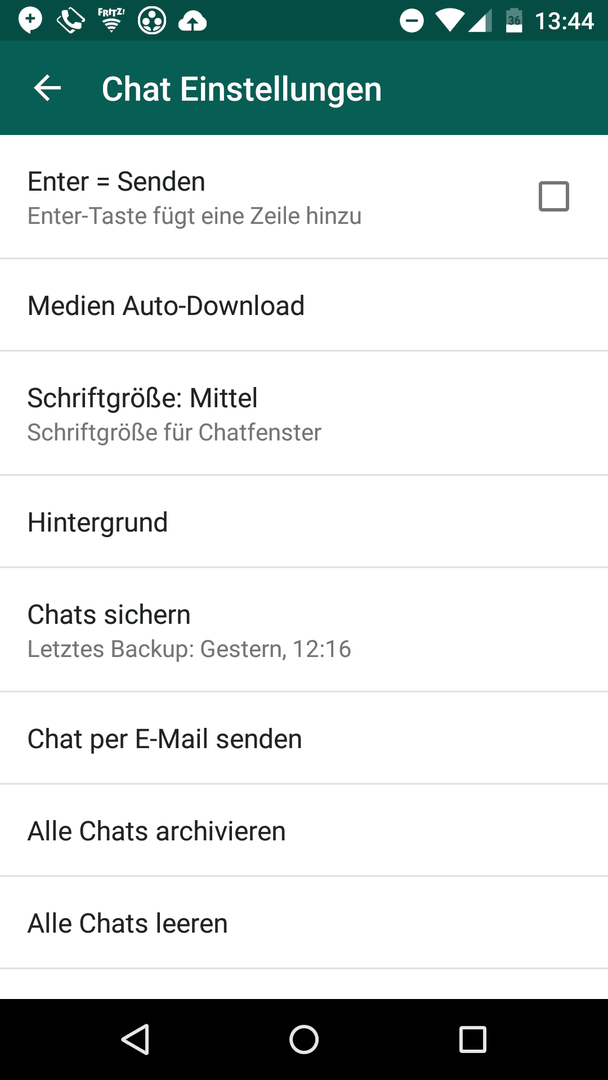Viewport: 608px width, 1080px height.
Task: Tap the system home button
Action: point(304,1039)
